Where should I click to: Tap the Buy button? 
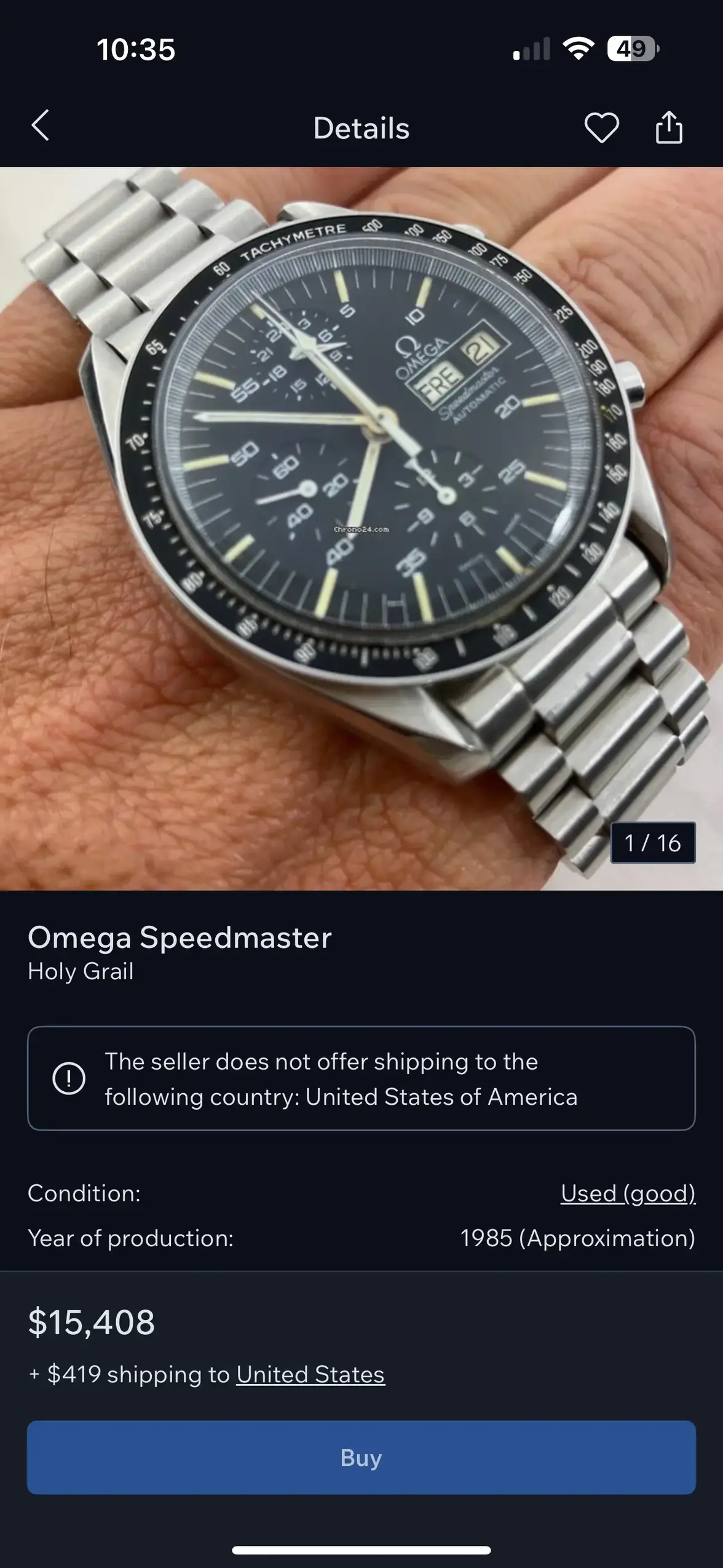361,1457
